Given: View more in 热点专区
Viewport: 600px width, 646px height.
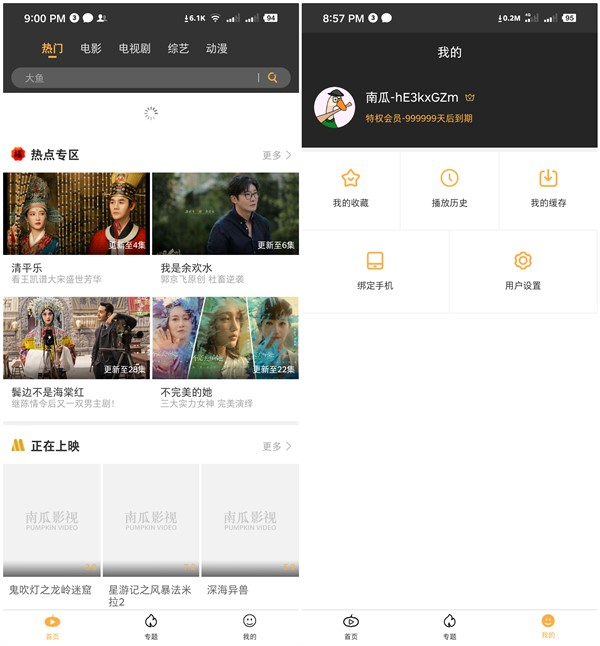Looking at the screenshot, I should tap(276, 155).
